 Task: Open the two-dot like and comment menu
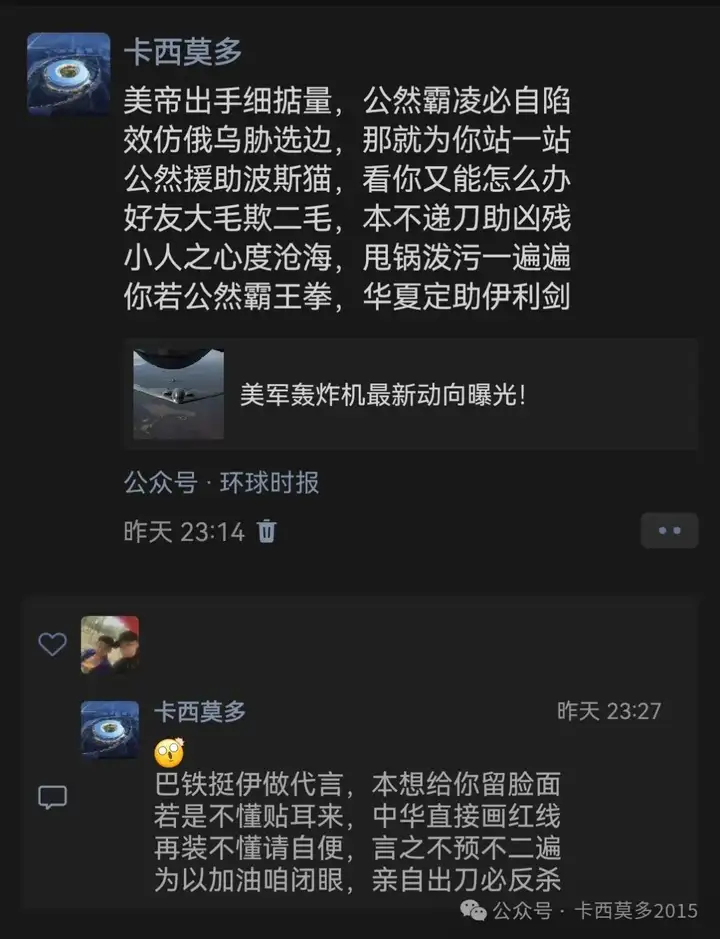point(669,531)
